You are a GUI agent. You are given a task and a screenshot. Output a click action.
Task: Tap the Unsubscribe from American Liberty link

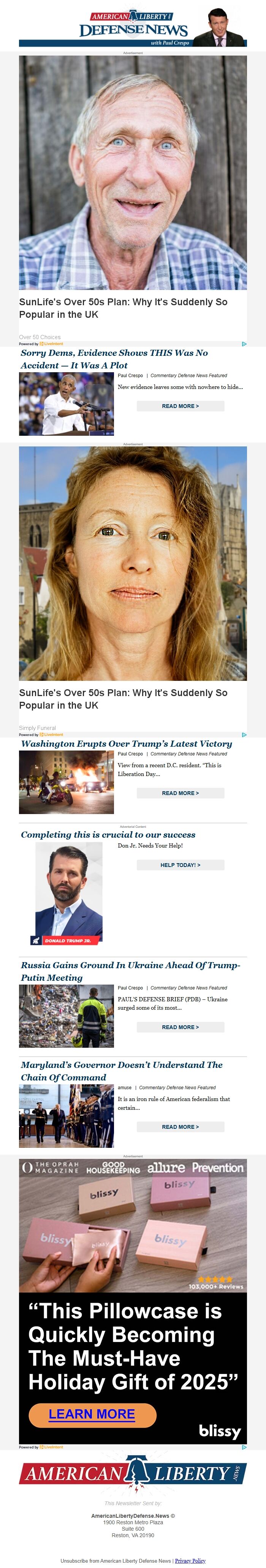pos(116,1561)
